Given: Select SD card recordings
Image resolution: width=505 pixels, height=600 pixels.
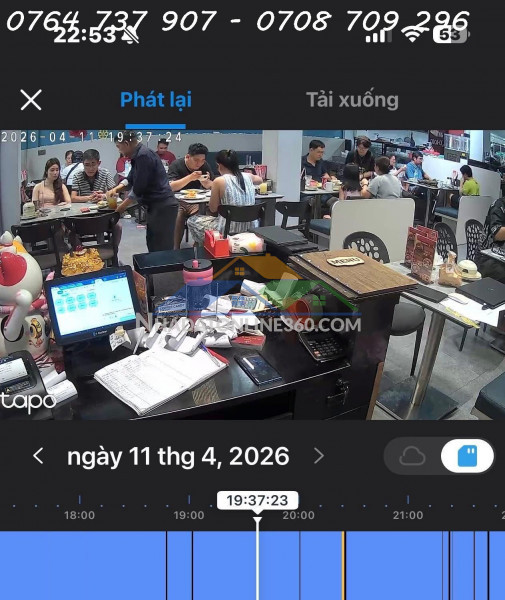Looking at the screenshot, I should click(x=467, y=456).
